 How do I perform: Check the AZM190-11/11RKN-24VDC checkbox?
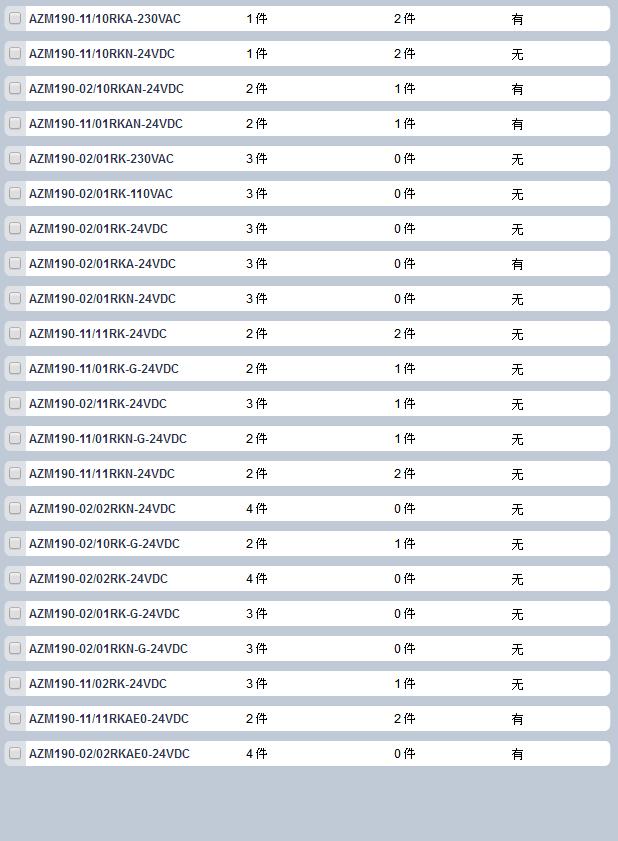pyautogui.click(x=15, y=473)
